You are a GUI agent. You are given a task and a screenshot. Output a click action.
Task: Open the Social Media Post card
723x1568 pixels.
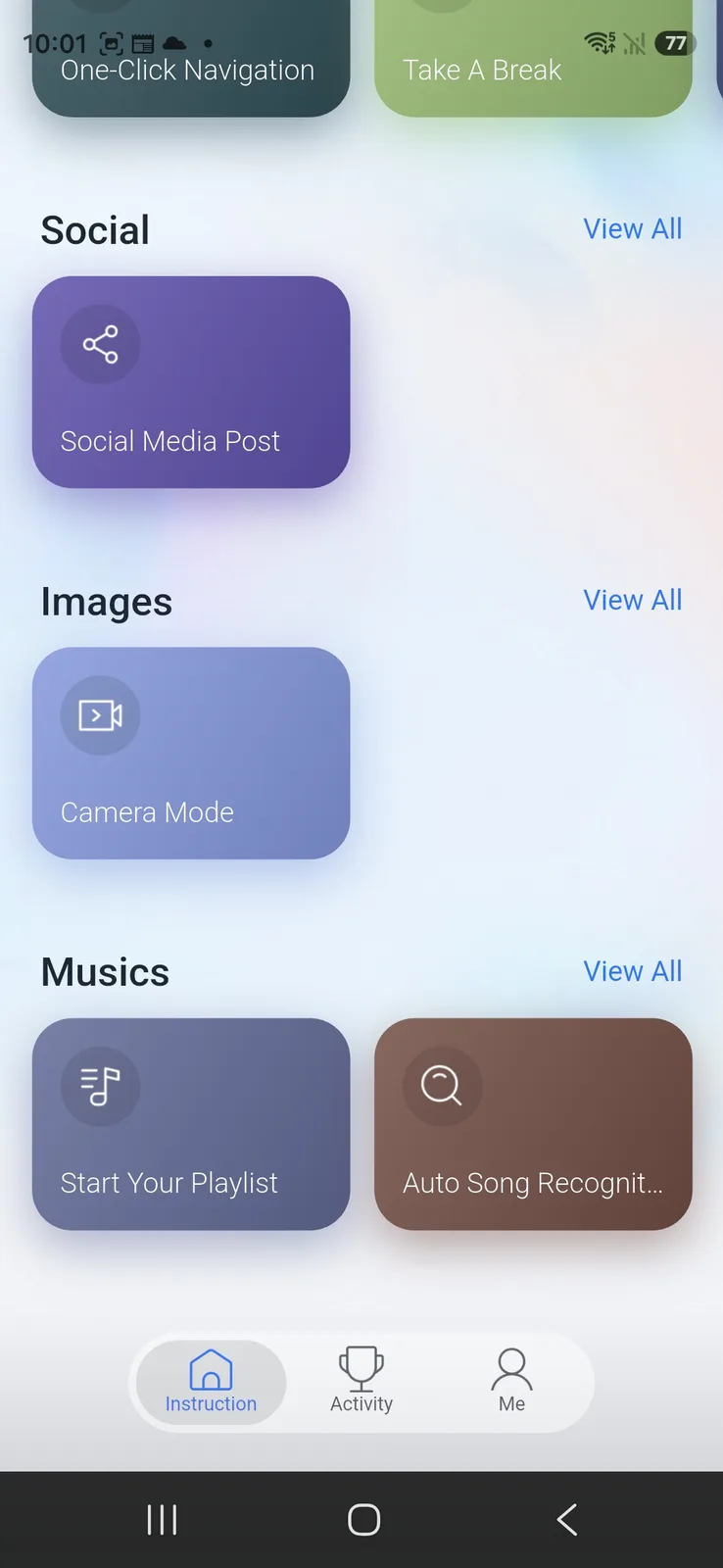(x=191, y=382)
